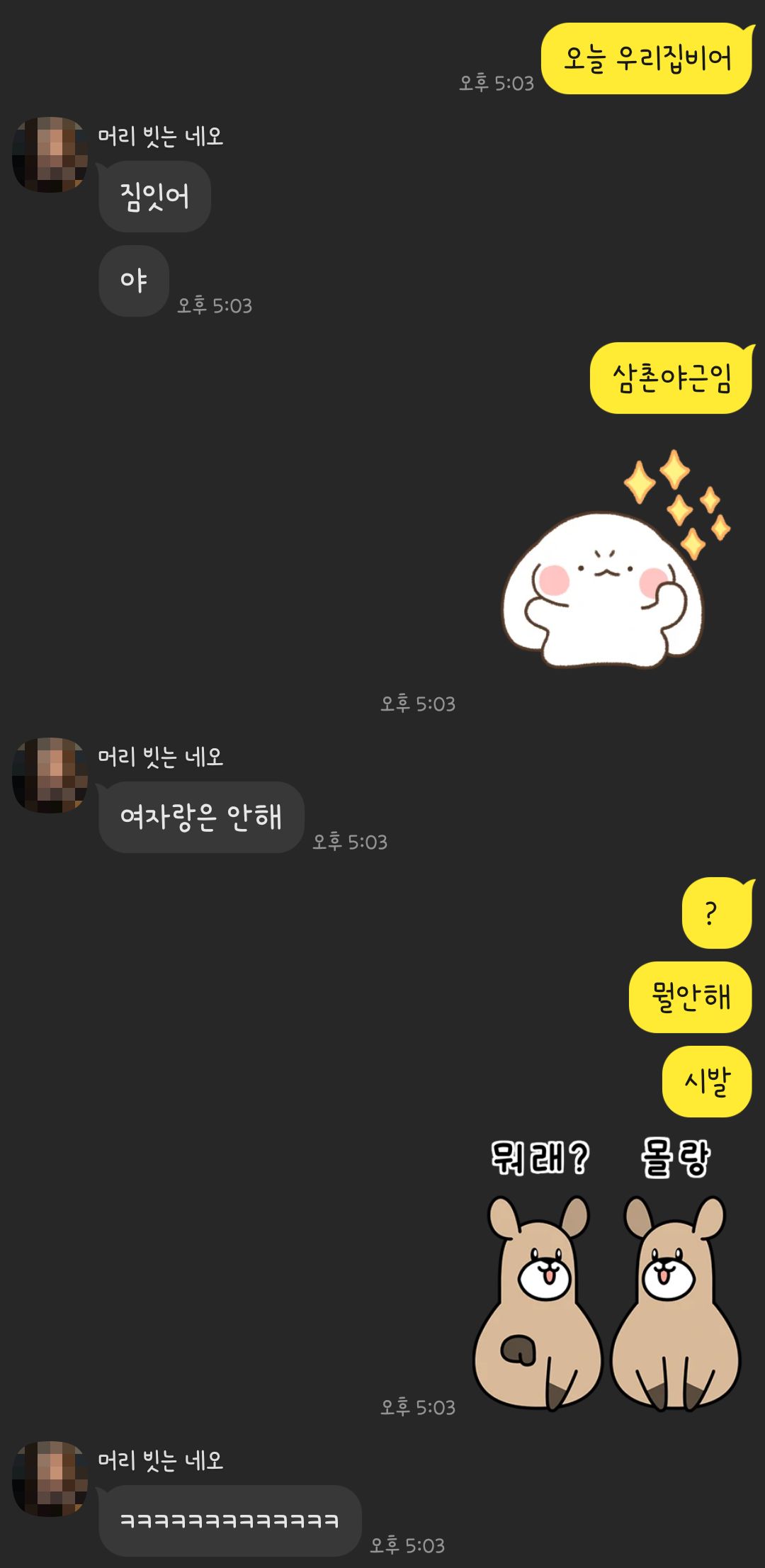Open the 뭐래? 몰랑 emoticon sticker
The height and width of the screenshot is (1568, 765).
pyautogui.click(x=606, y=1272)
